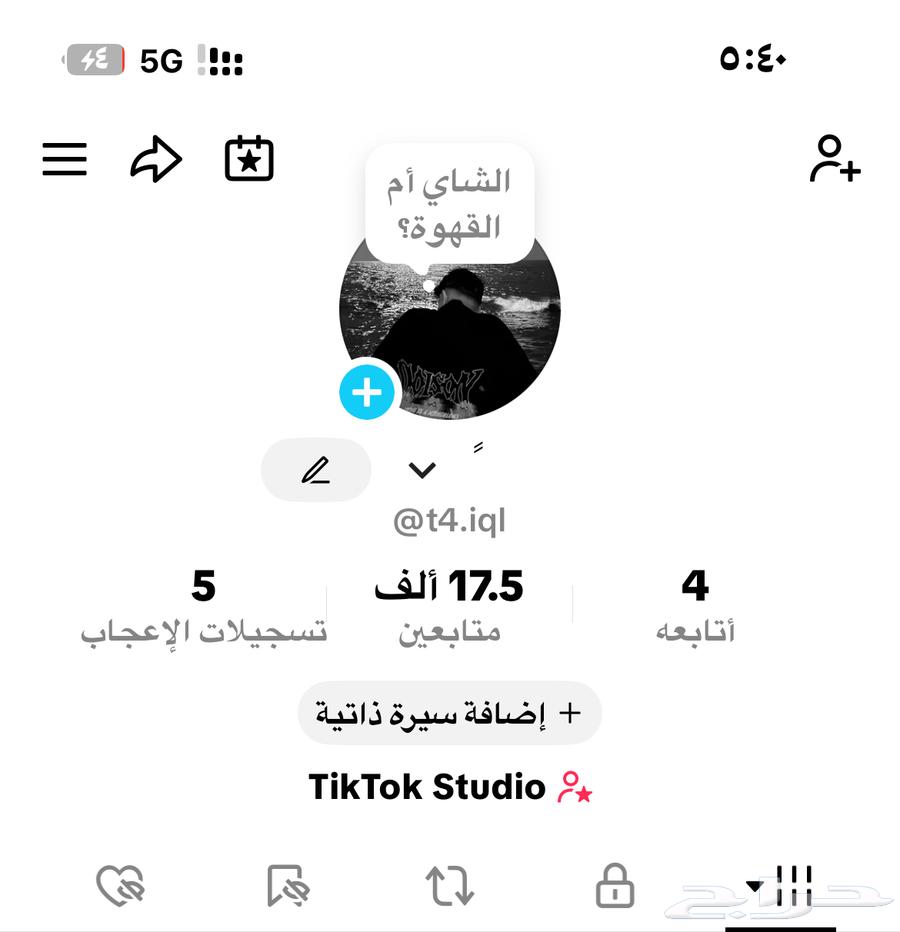Open the hamburger settings menu

[x=64, y=159]
